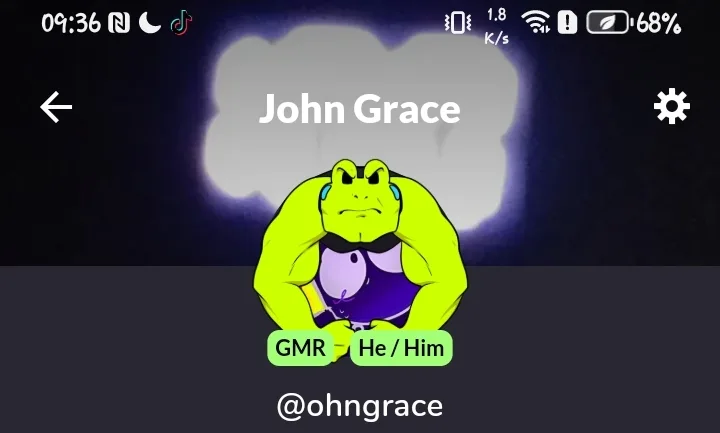Open the settings gear
The height and width of the screenshot is (433, 720).
(x=671, y=107)
